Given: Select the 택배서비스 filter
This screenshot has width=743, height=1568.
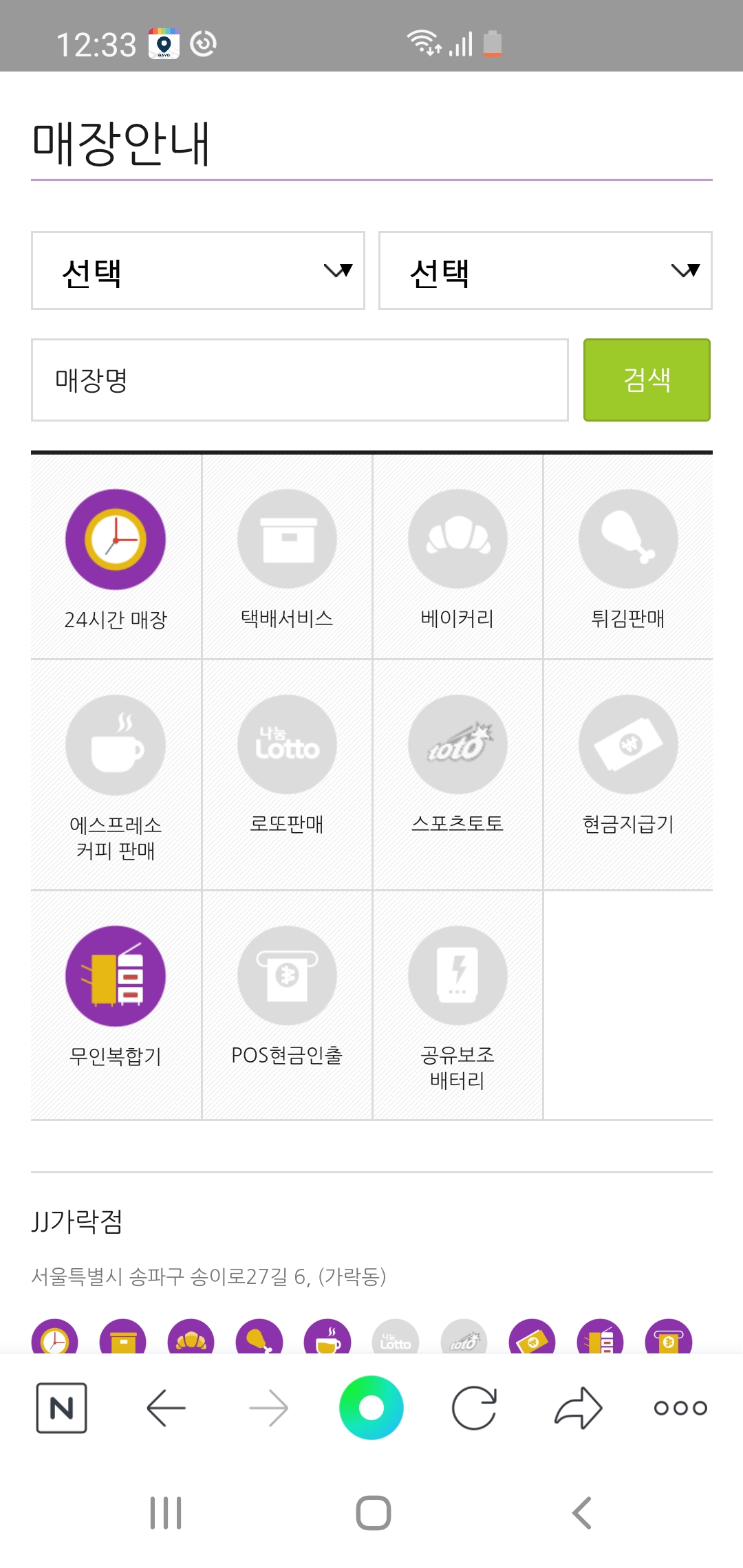Looking at the screenshot, I should click(287, 556).
